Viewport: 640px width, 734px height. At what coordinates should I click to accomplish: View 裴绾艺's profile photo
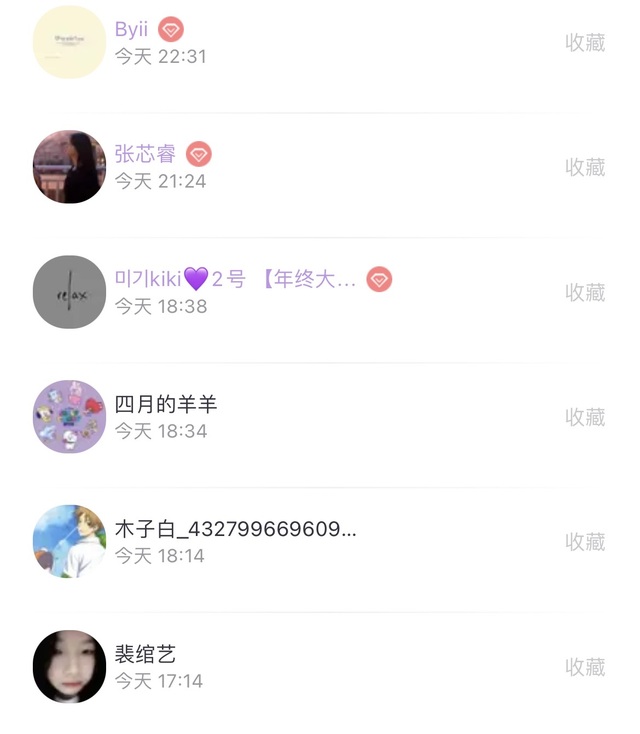(69, 667)
